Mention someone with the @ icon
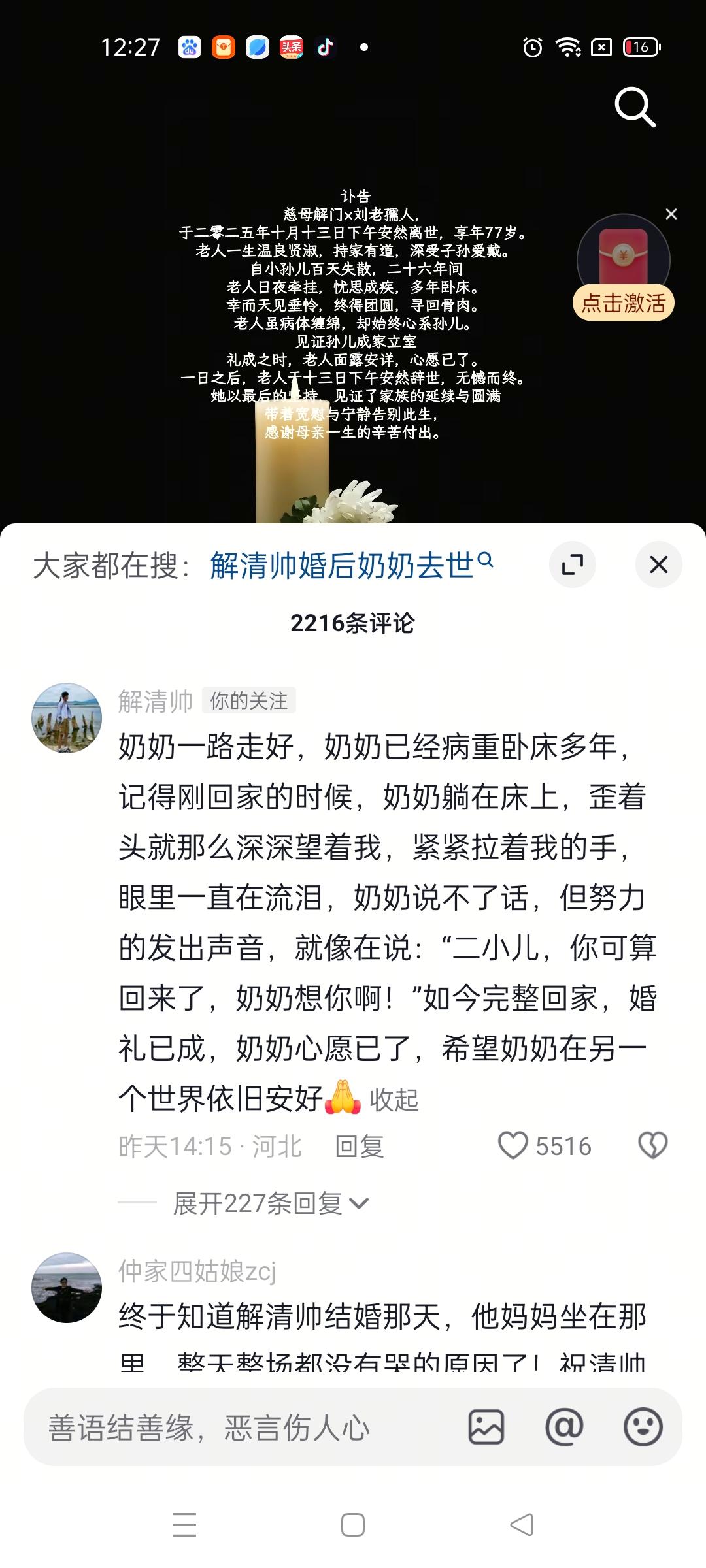The width and height of the screenshot is (706, 1568). point(564,1427)
